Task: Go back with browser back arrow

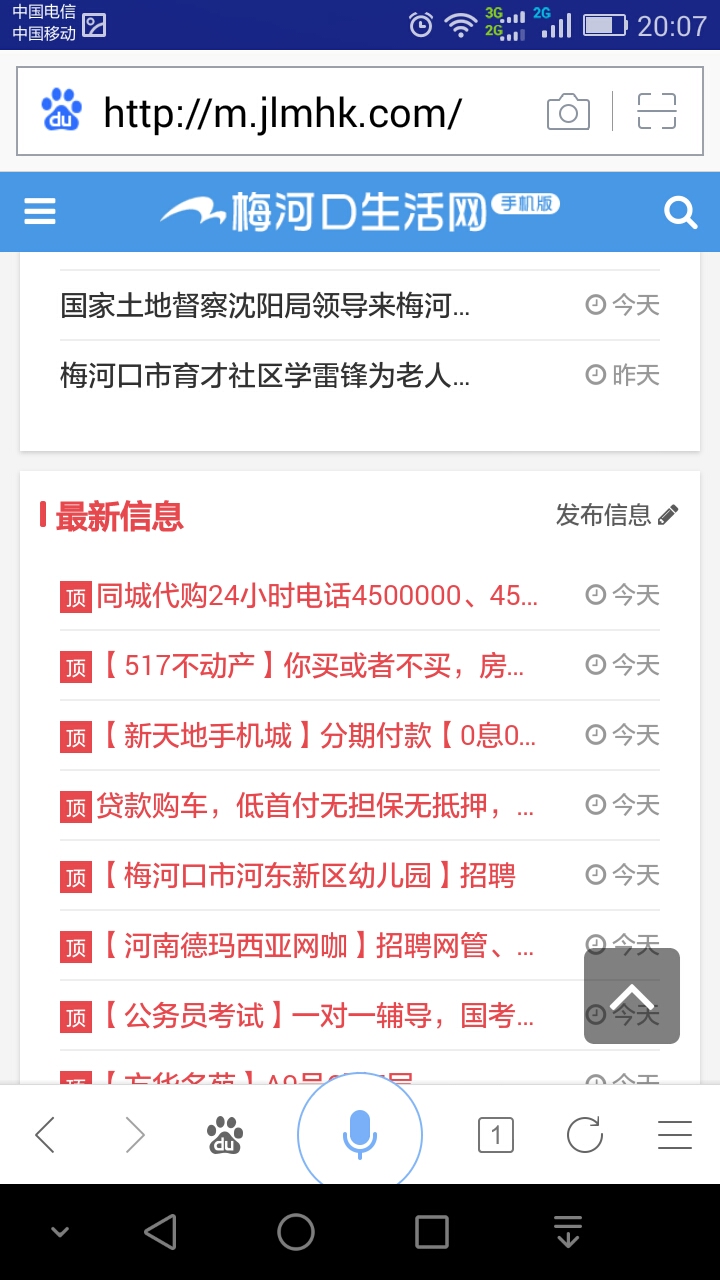Action: pyautogui.click(x=45, y=1135)
